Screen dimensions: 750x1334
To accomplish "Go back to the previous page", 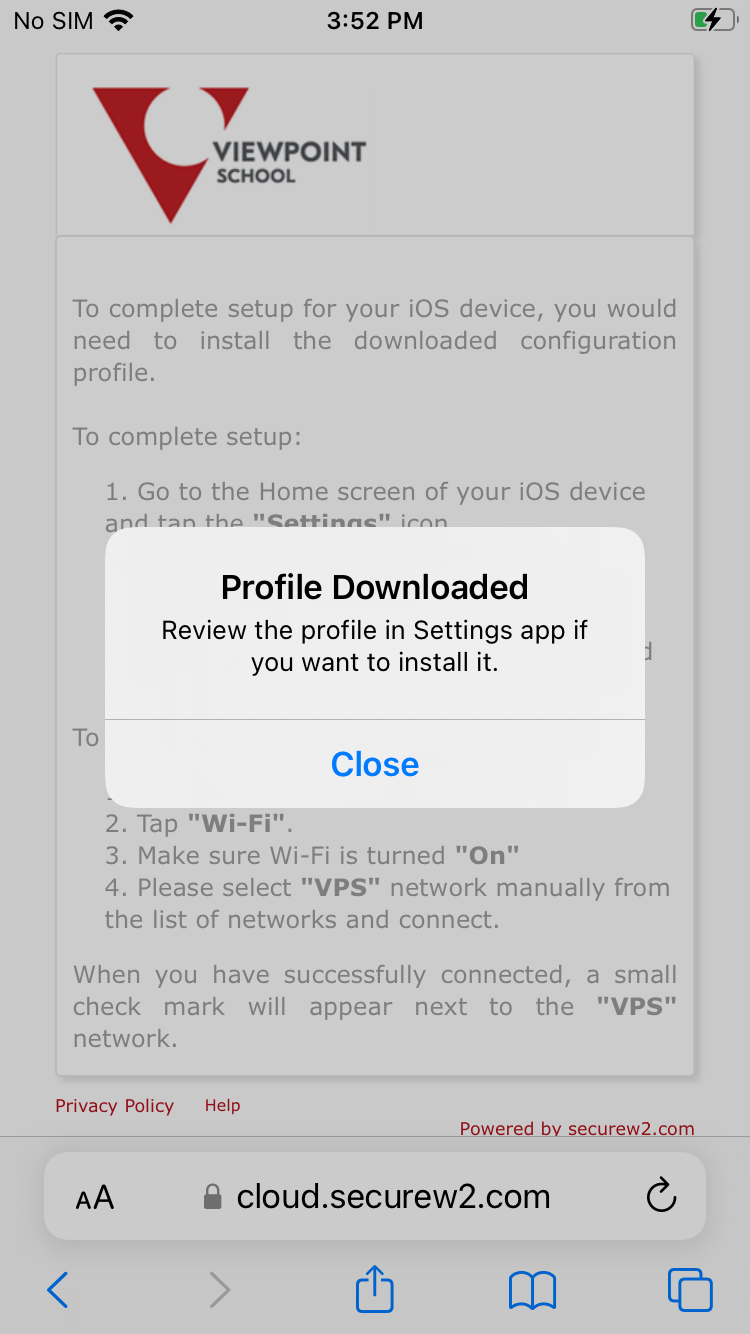I will pyautogui.click(x=58, y=1290).
